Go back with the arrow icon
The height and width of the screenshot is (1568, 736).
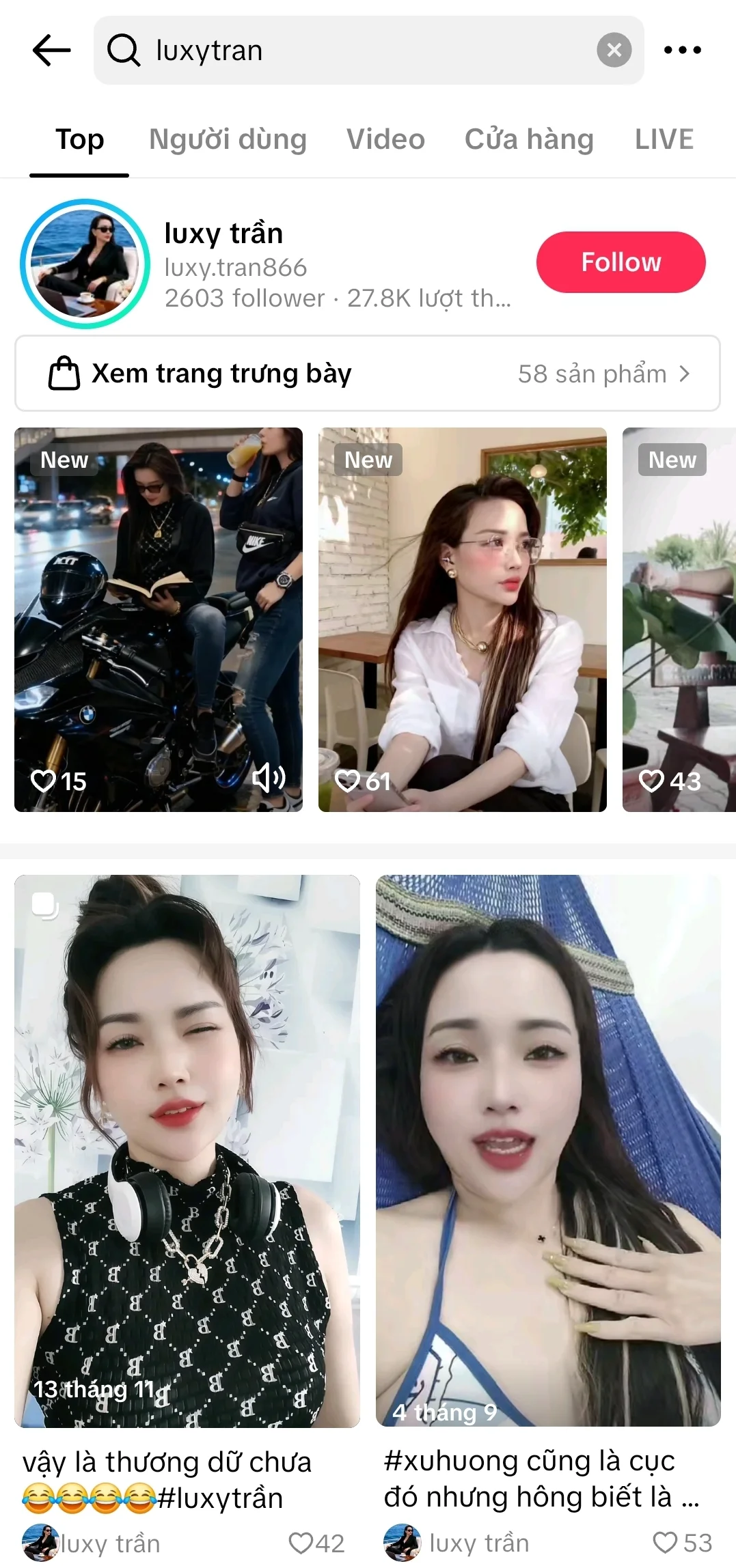52,51
